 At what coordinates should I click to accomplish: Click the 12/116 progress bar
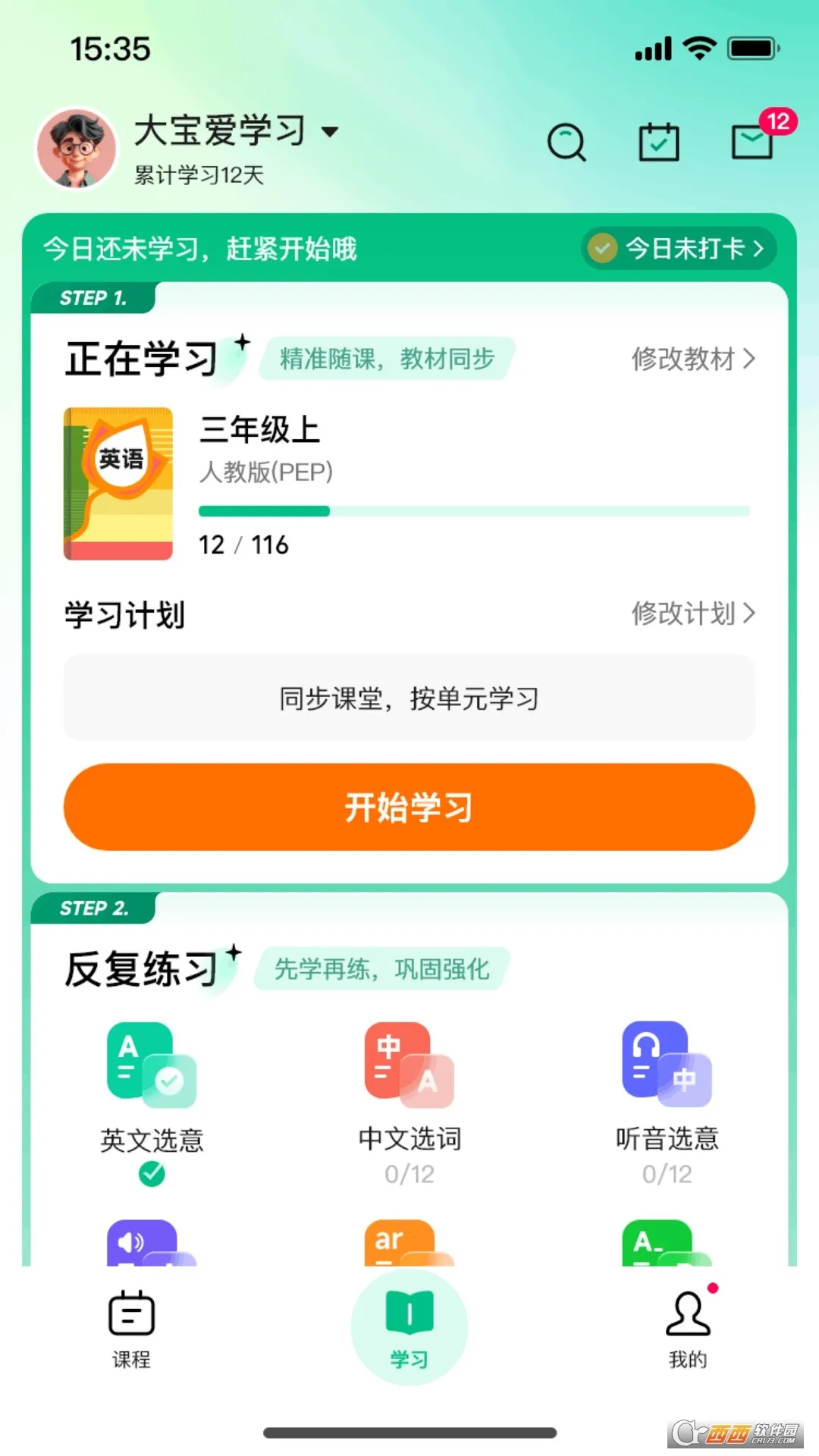click(474, 513)
